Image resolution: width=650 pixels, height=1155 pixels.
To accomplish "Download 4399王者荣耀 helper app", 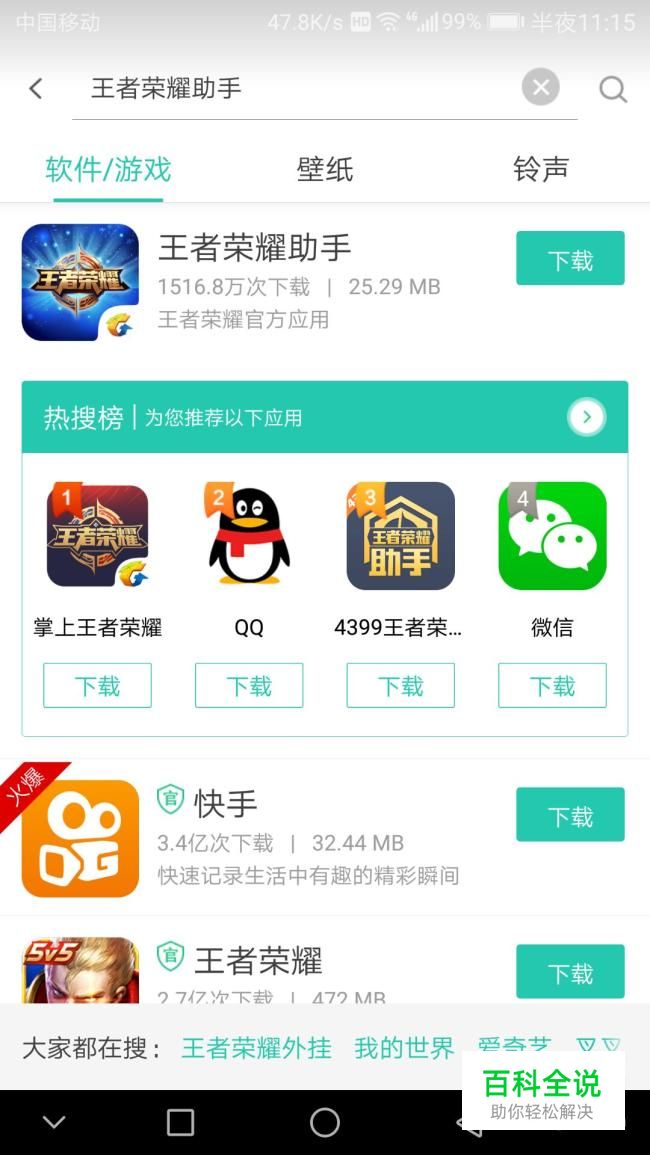I will pos(400,686).
